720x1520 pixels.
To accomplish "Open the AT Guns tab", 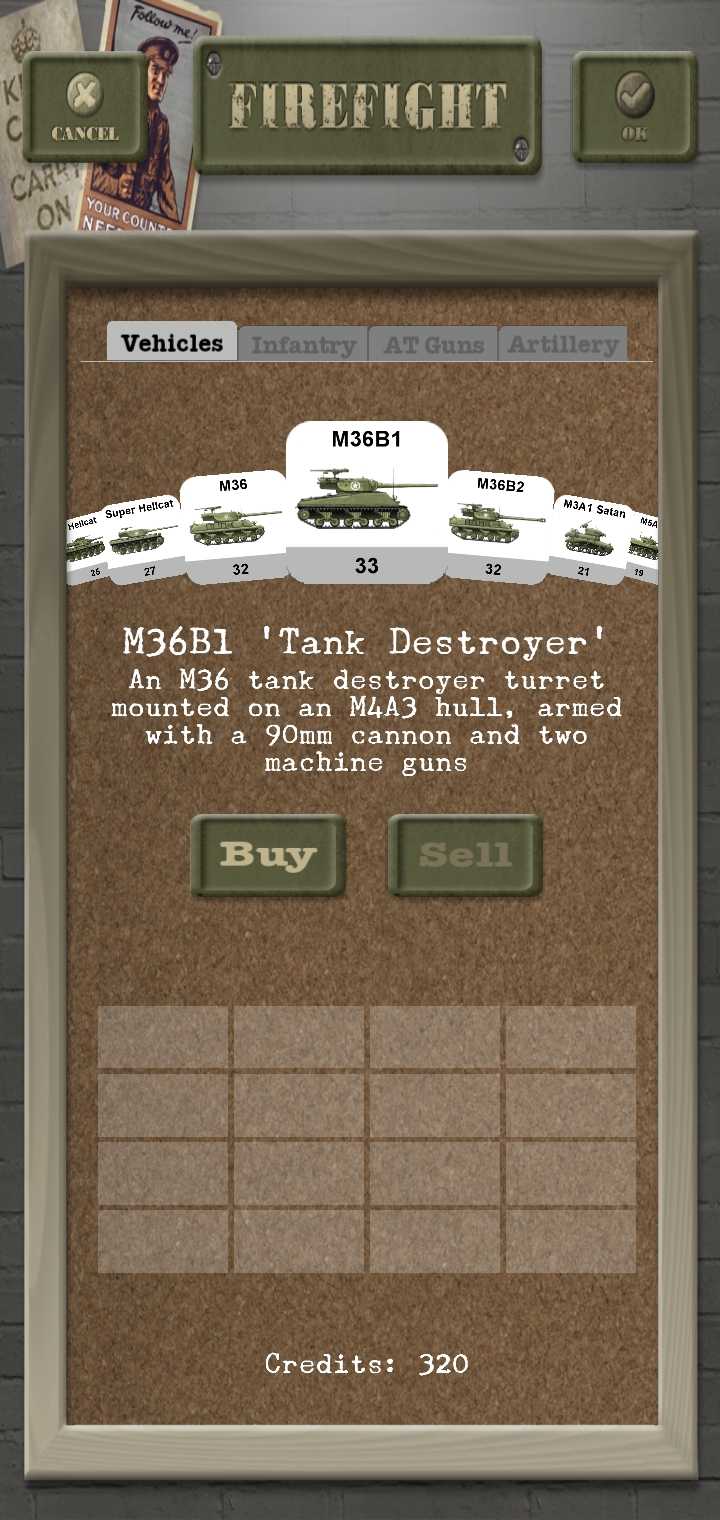I will coord(433,345).
